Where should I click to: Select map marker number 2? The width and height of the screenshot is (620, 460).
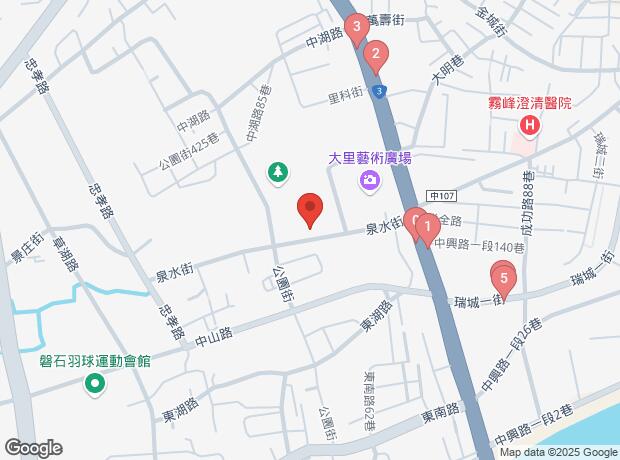375,55
